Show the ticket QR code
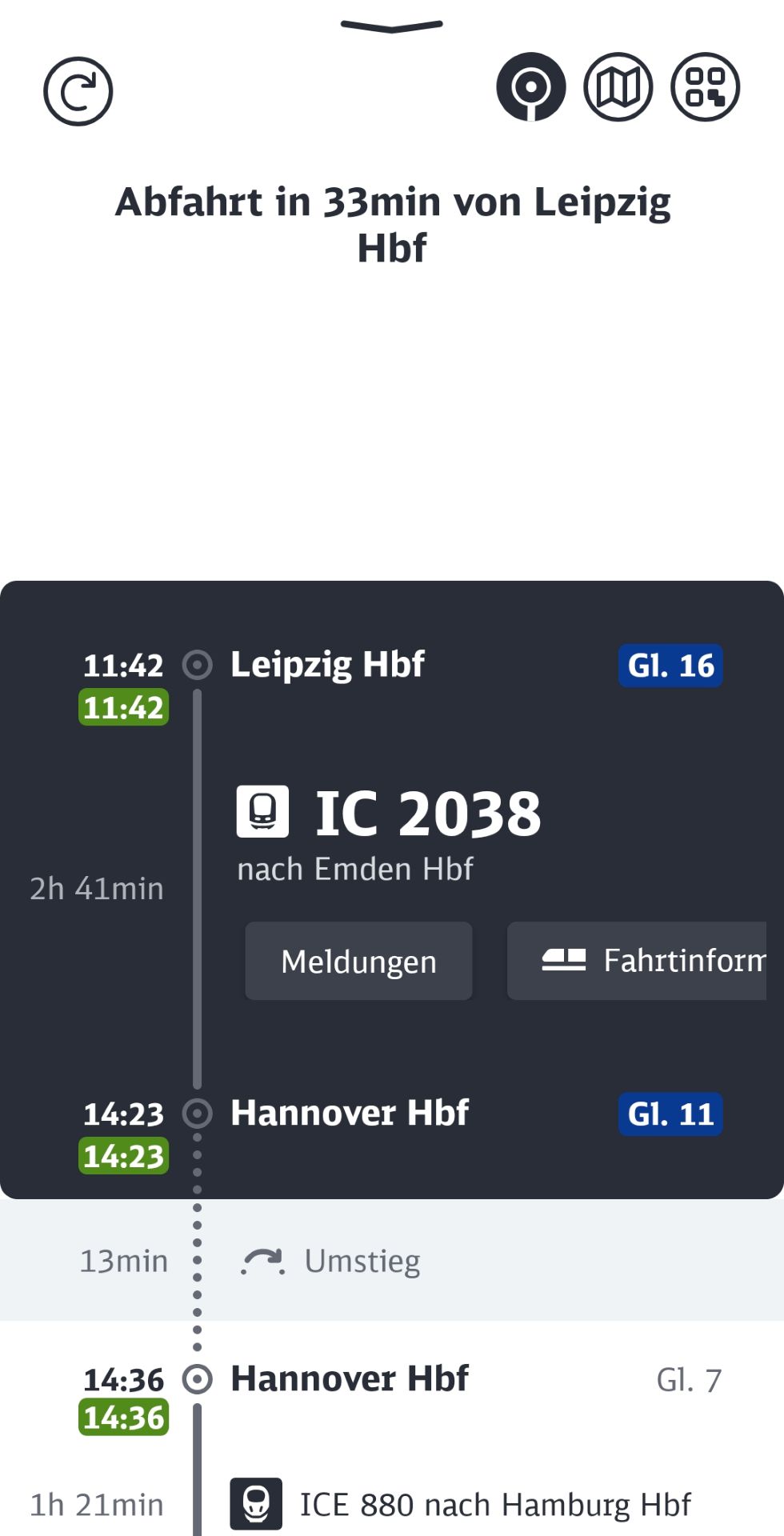This screenshot has height=1536, width=784. click(x=705, y=86)
